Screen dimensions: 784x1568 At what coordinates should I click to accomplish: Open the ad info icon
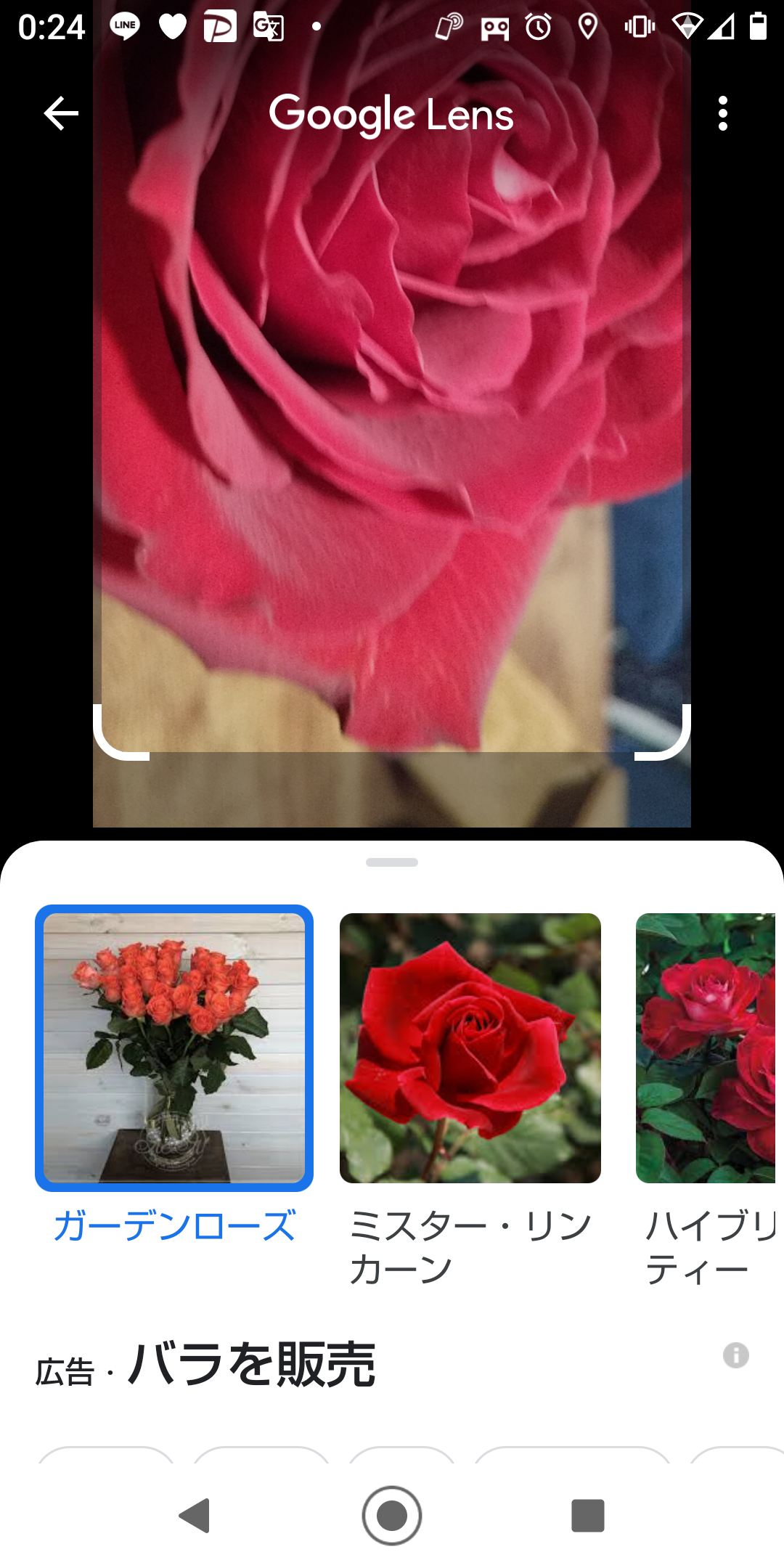735,1355
